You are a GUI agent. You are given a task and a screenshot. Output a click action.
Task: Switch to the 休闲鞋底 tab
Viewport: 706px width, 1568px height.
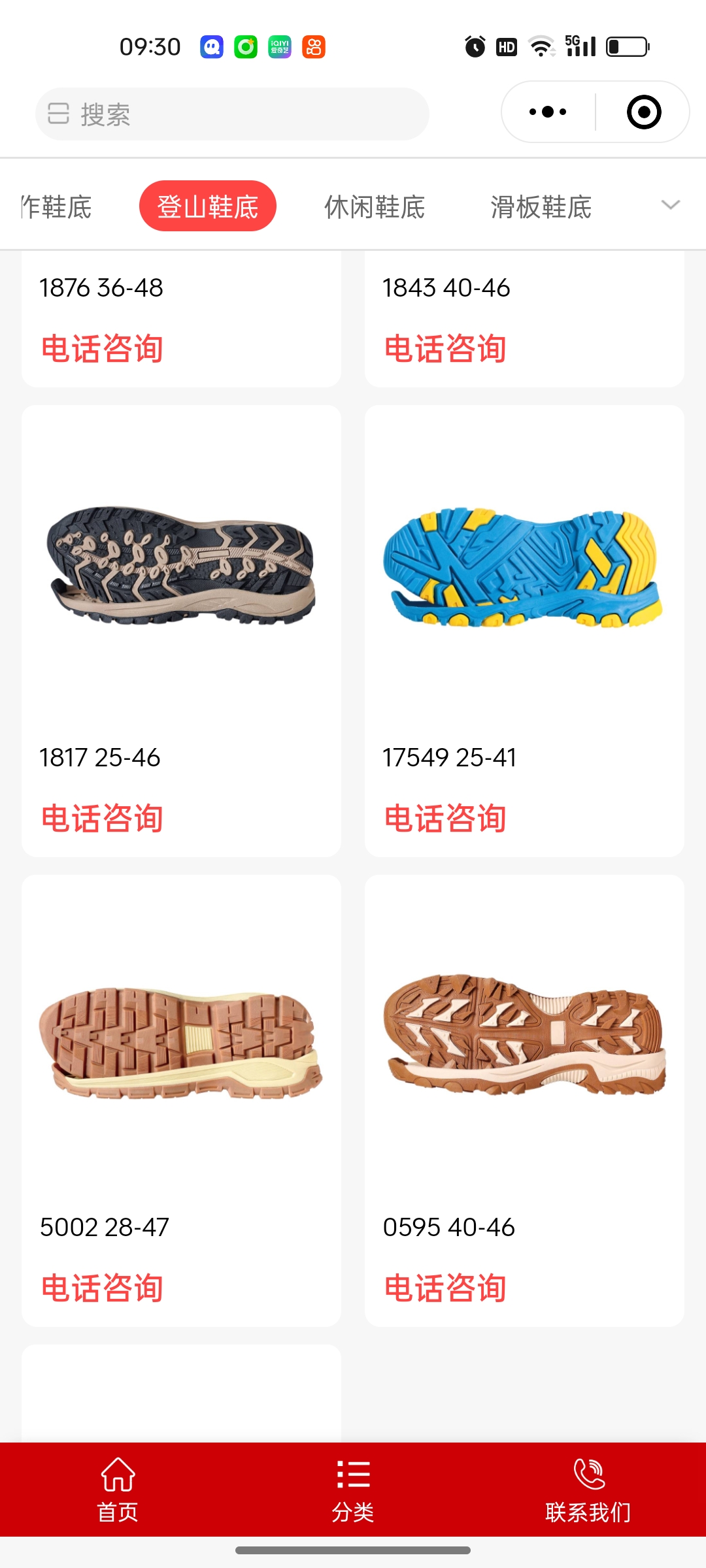375,207
